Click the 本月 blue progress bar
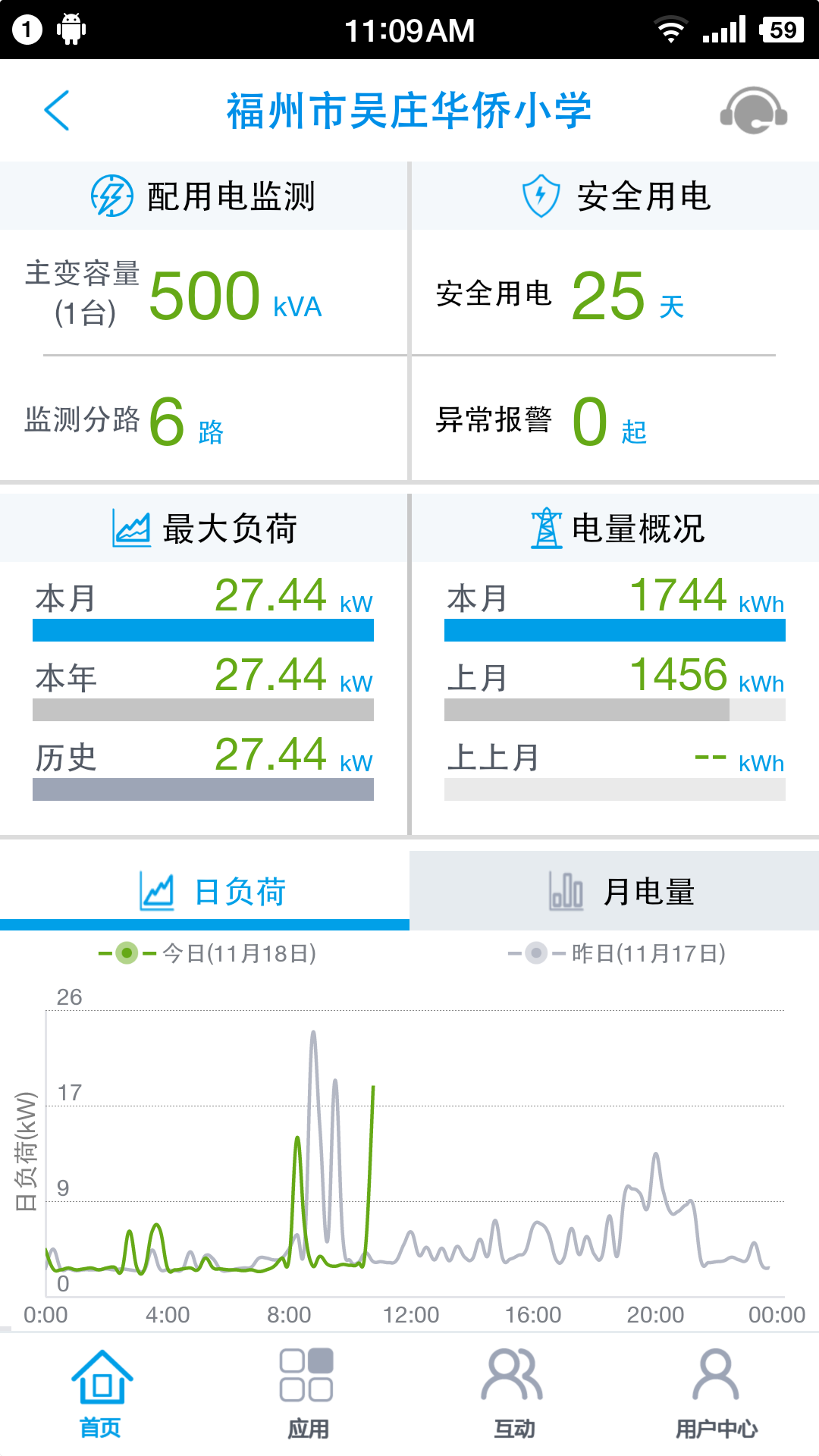This screenshot has height=1456, width=819. 203,629
